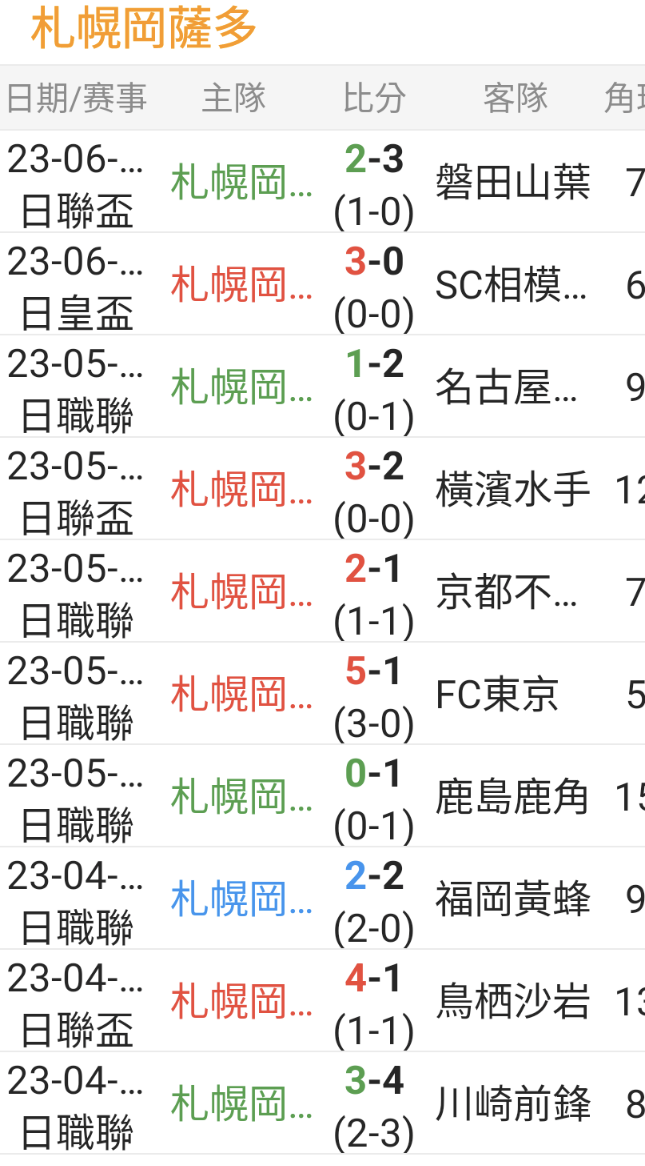View the 1-2 match against 名古屋

322,386
